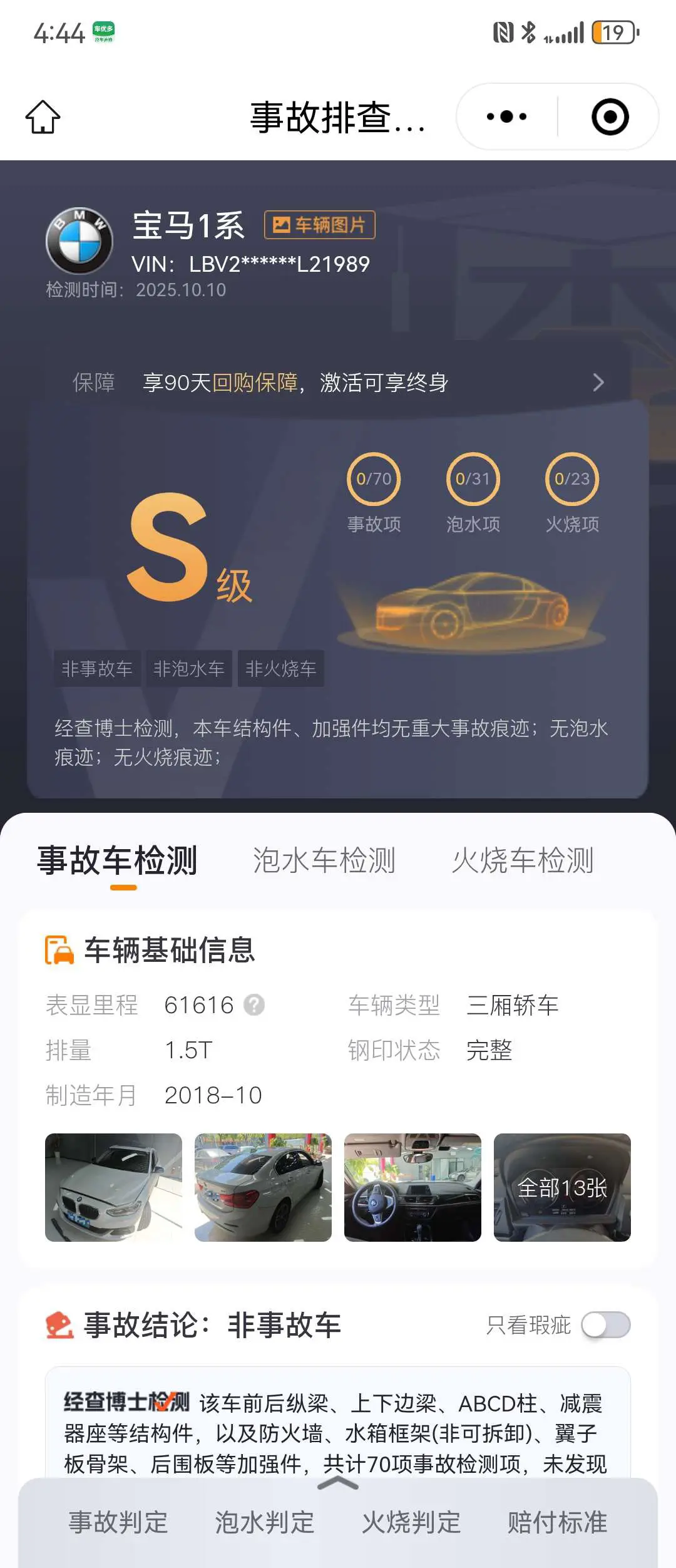Open the front view car photo
The height and width of the screenshot is (1568, 676).
pos(113,1187)
